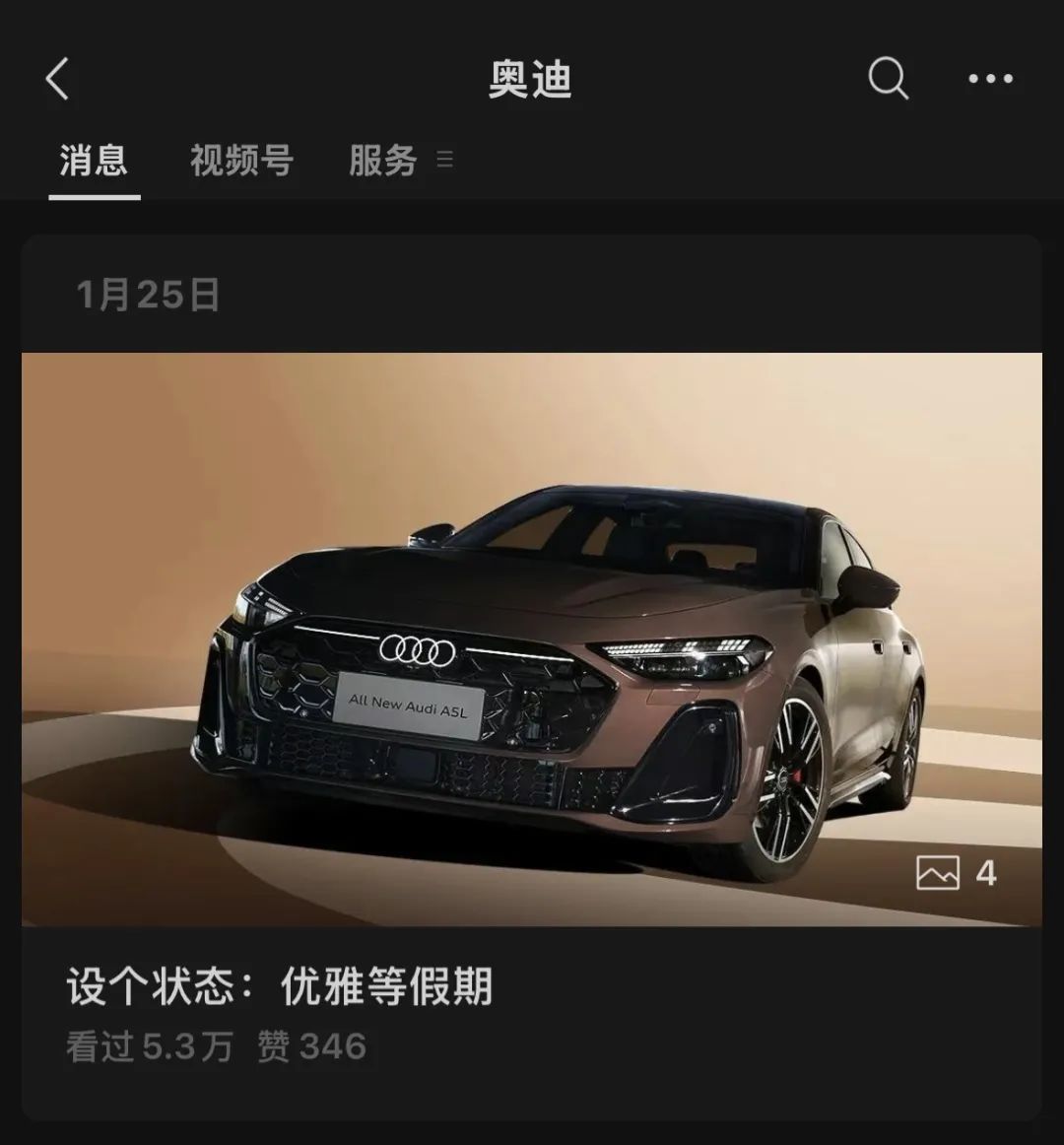Open search in the 奥迪 account
1064x1145 pixels.
[x=888, y=78]
